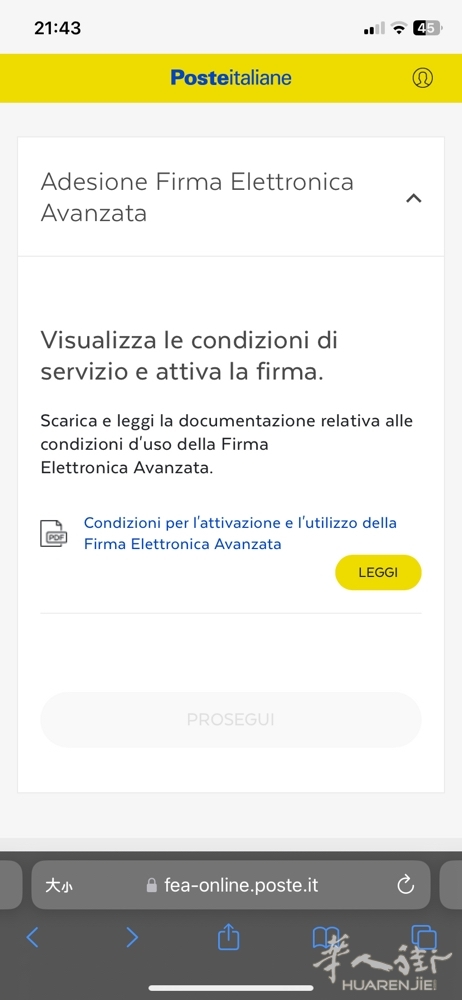Share this page from Safari

point(228,936)
